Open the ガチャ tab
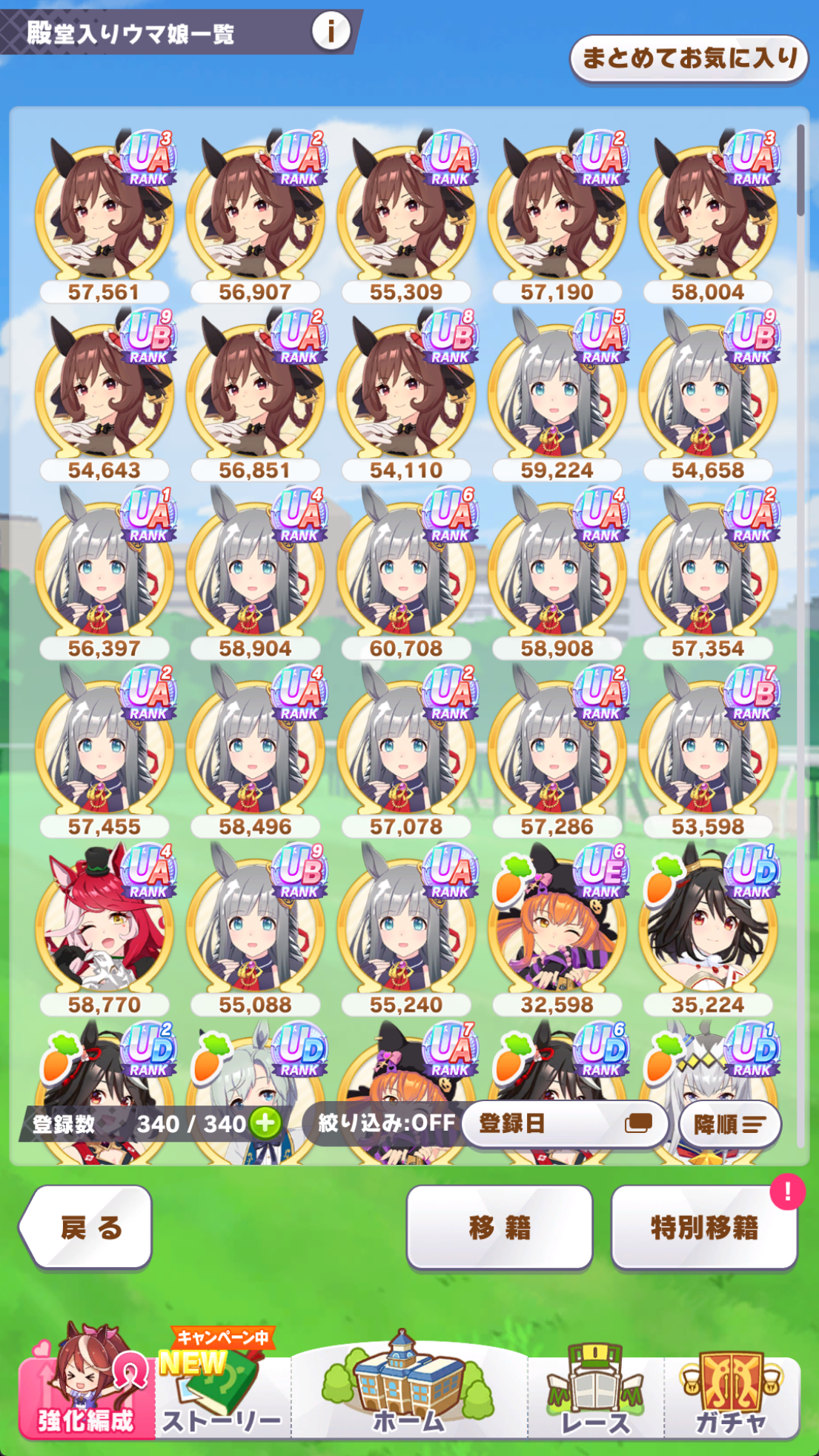819x1456 pixels. 732,1387
